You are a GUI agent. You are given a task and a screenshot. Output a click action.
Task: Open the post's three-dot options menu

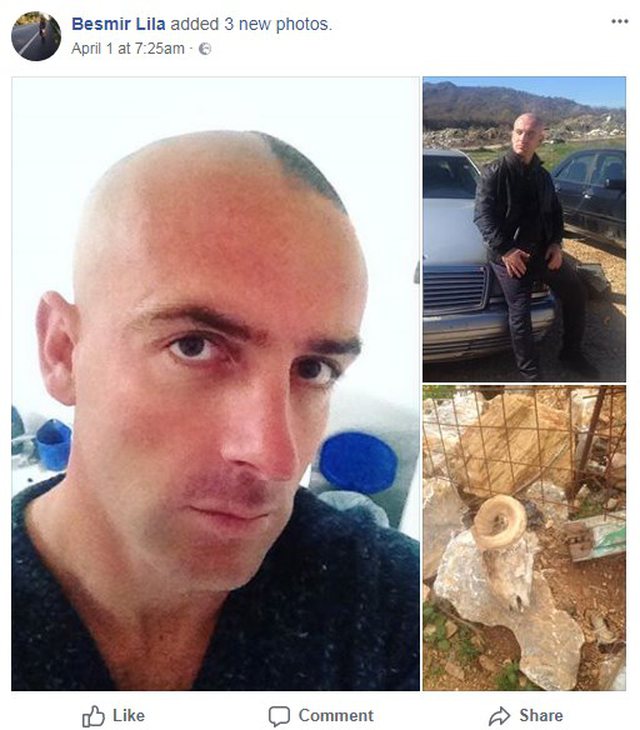(x=619, y=22)
